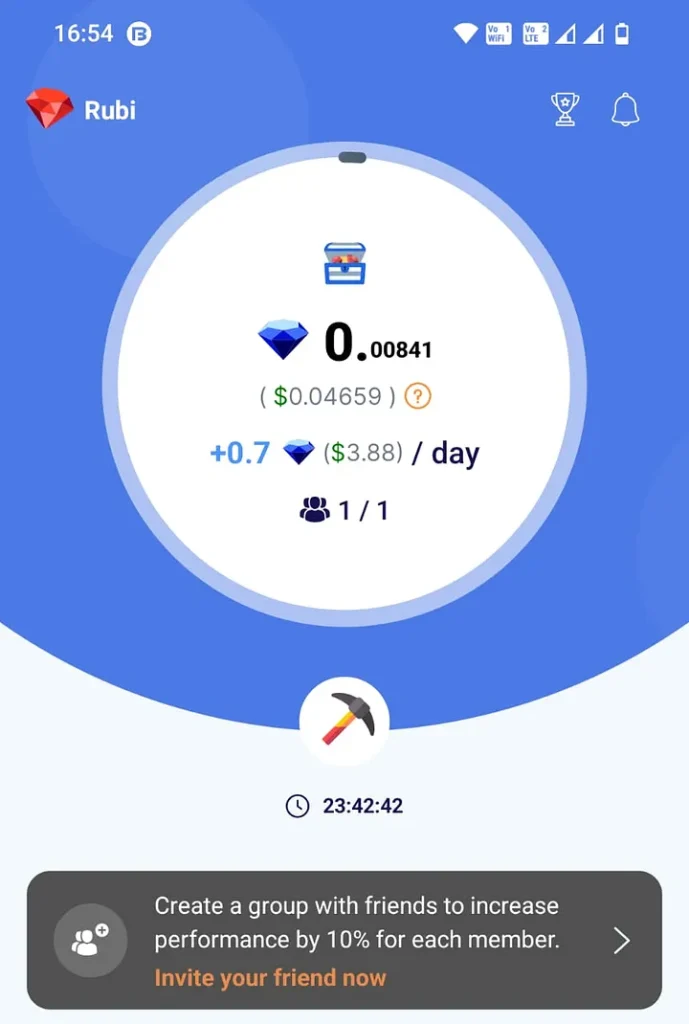Tap the treasure chest icon
The height and width of the screenshot is (1024, 689).
coord(344,263)
